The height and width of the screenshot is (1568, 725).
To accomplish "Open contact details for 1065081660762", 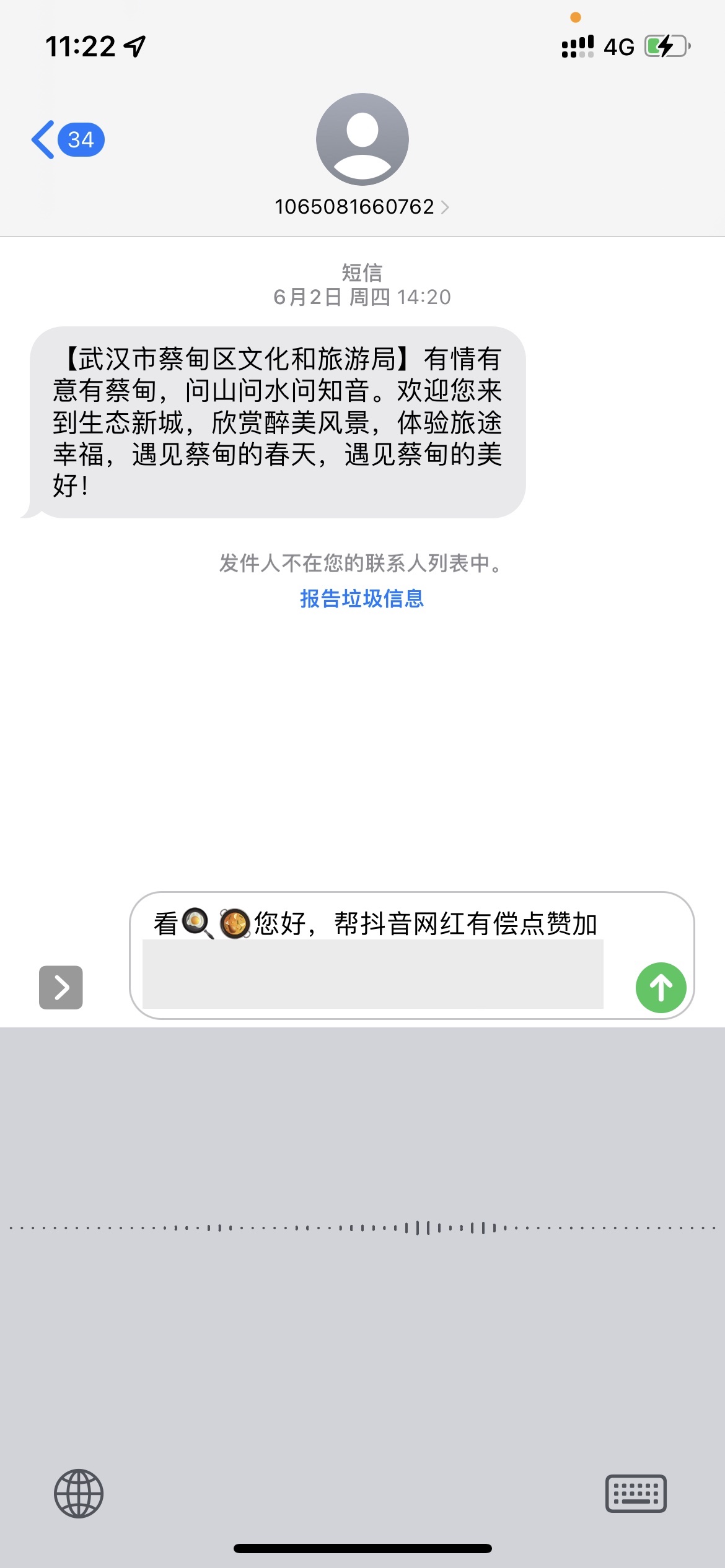I will coord(361,207).
